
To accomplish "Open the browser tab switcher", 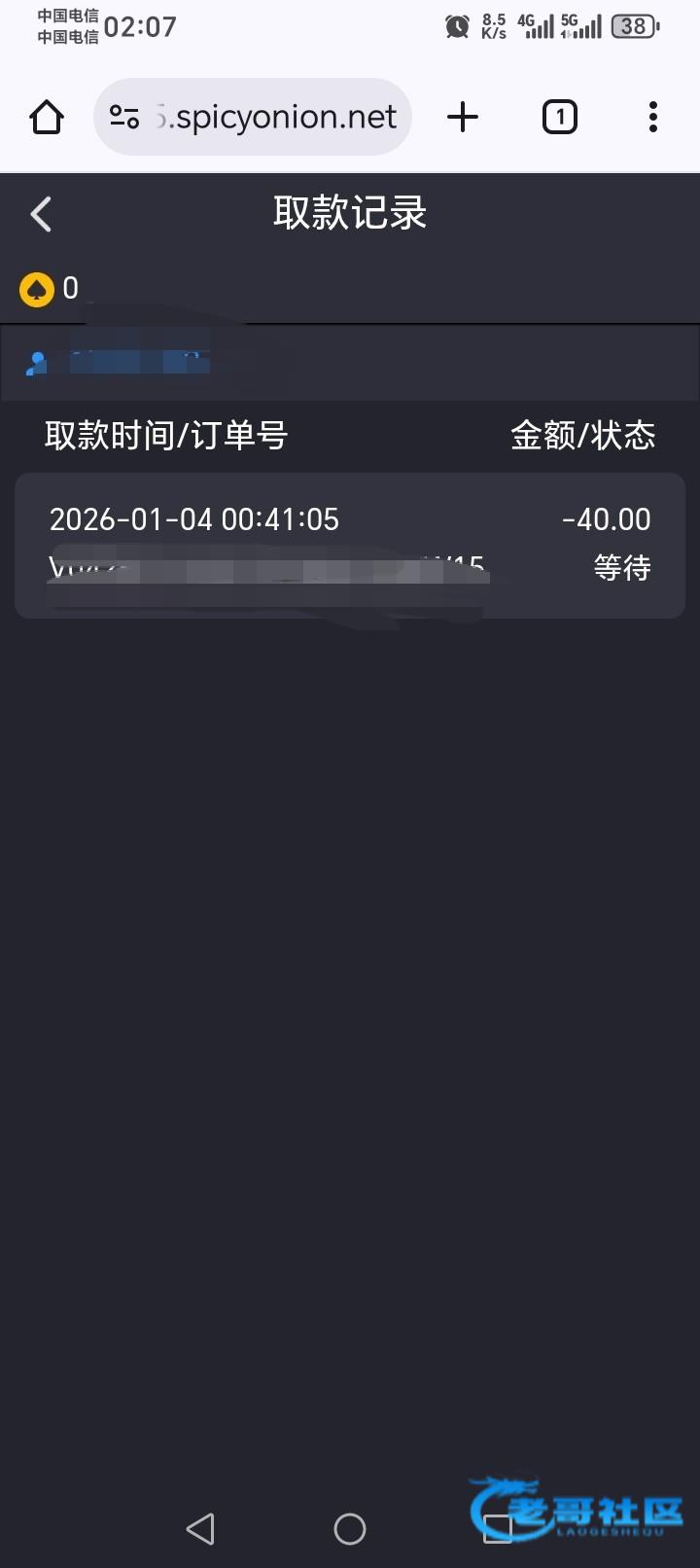I will tap(559, 118).
